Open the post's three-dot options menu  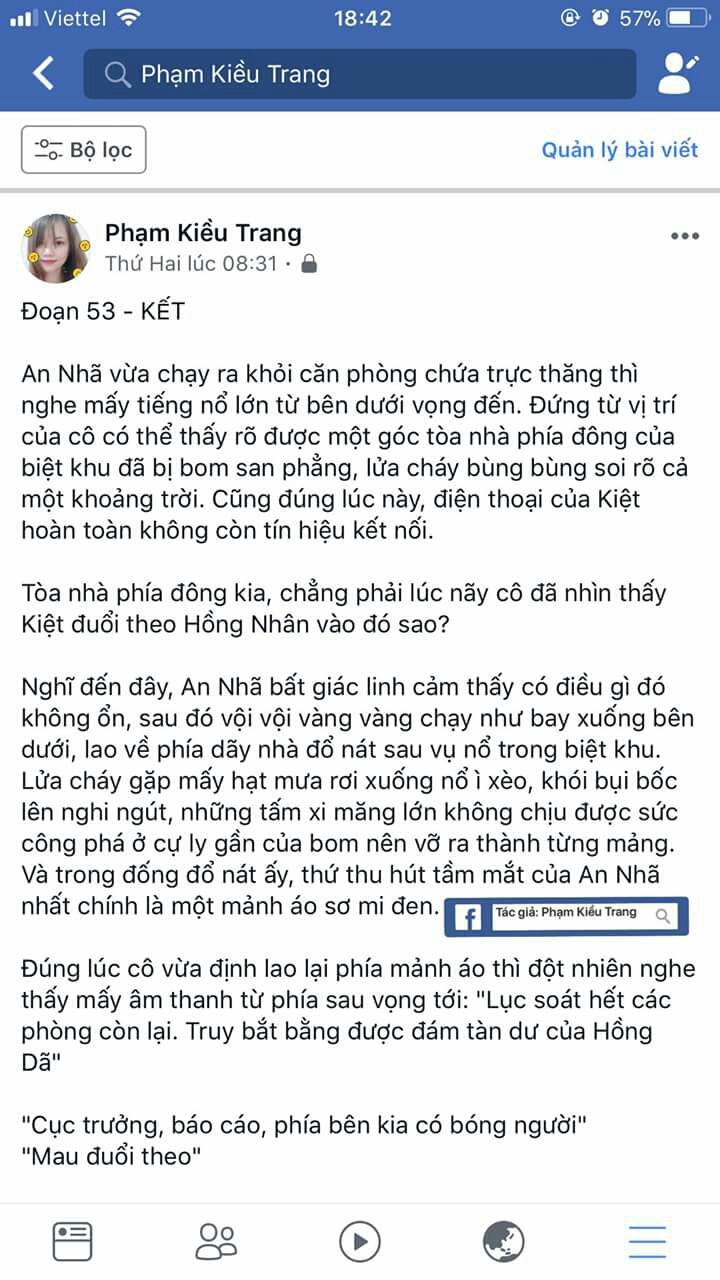(x=684, y=236)
